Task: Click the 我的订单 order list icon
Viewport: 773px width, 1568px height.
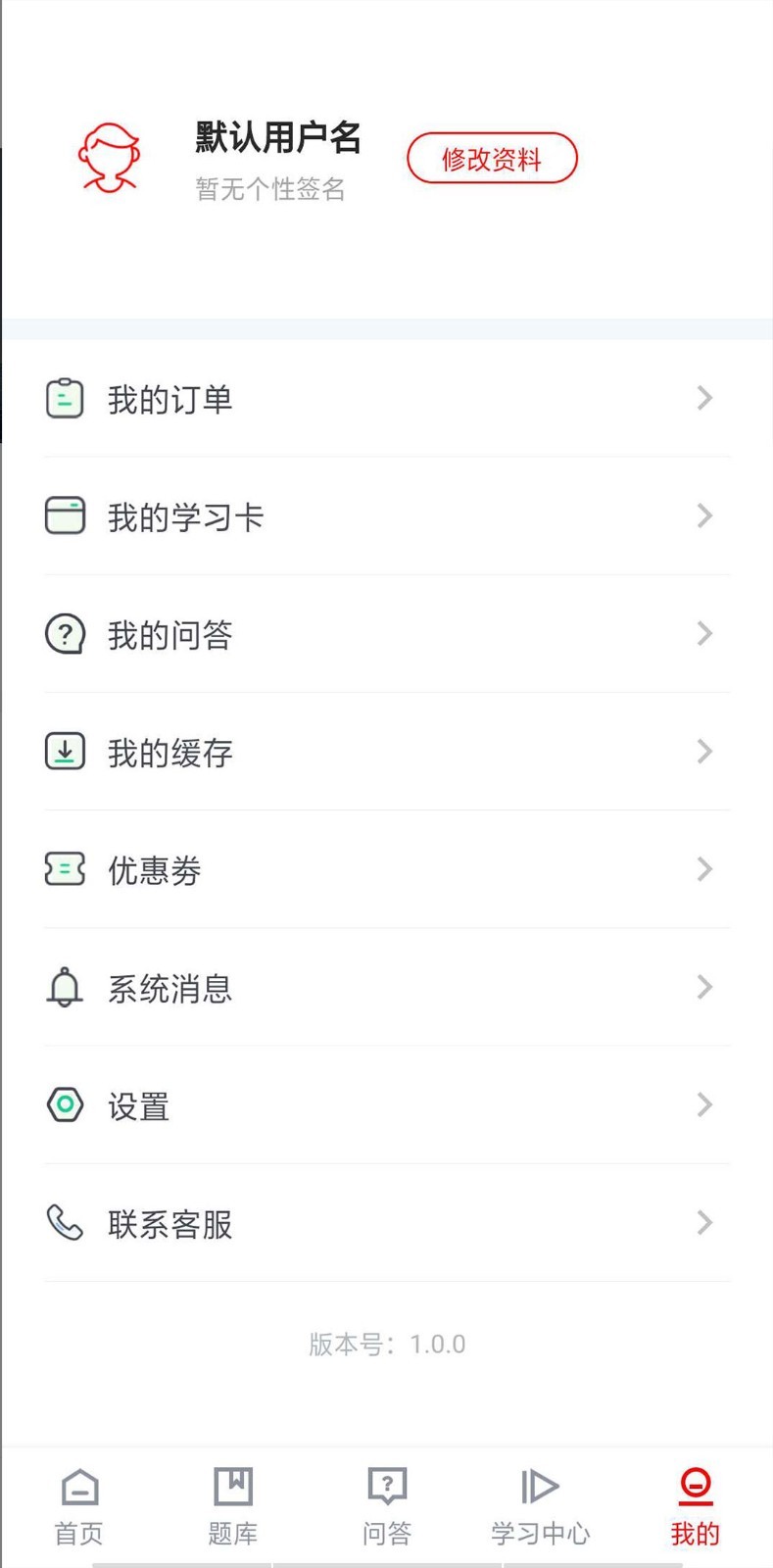Action: 65,398
